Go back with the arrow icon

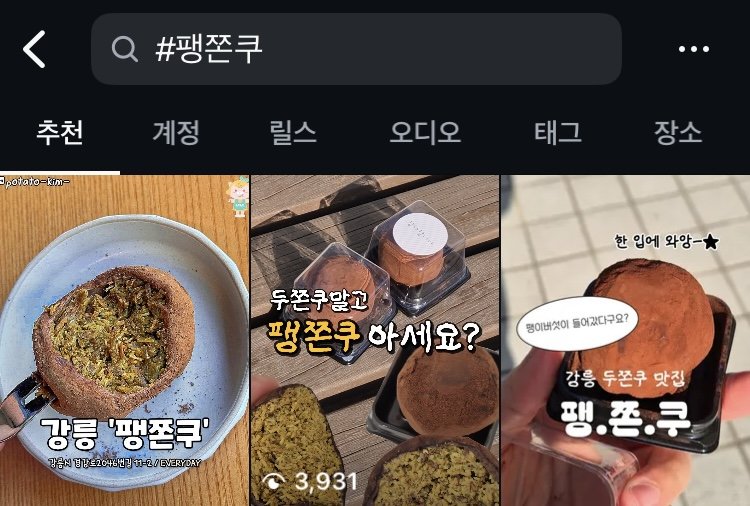coord(35,49)
